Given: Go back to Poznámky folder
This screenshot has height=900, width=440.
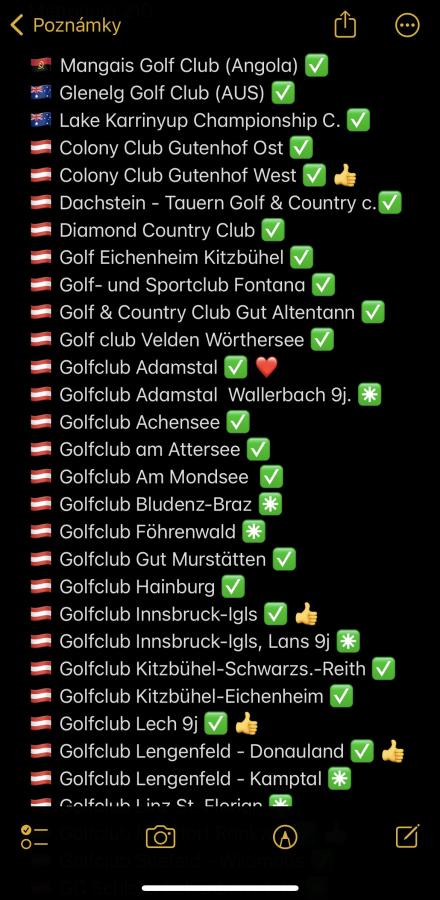Looking at the screenshot, I should [66, 25].
